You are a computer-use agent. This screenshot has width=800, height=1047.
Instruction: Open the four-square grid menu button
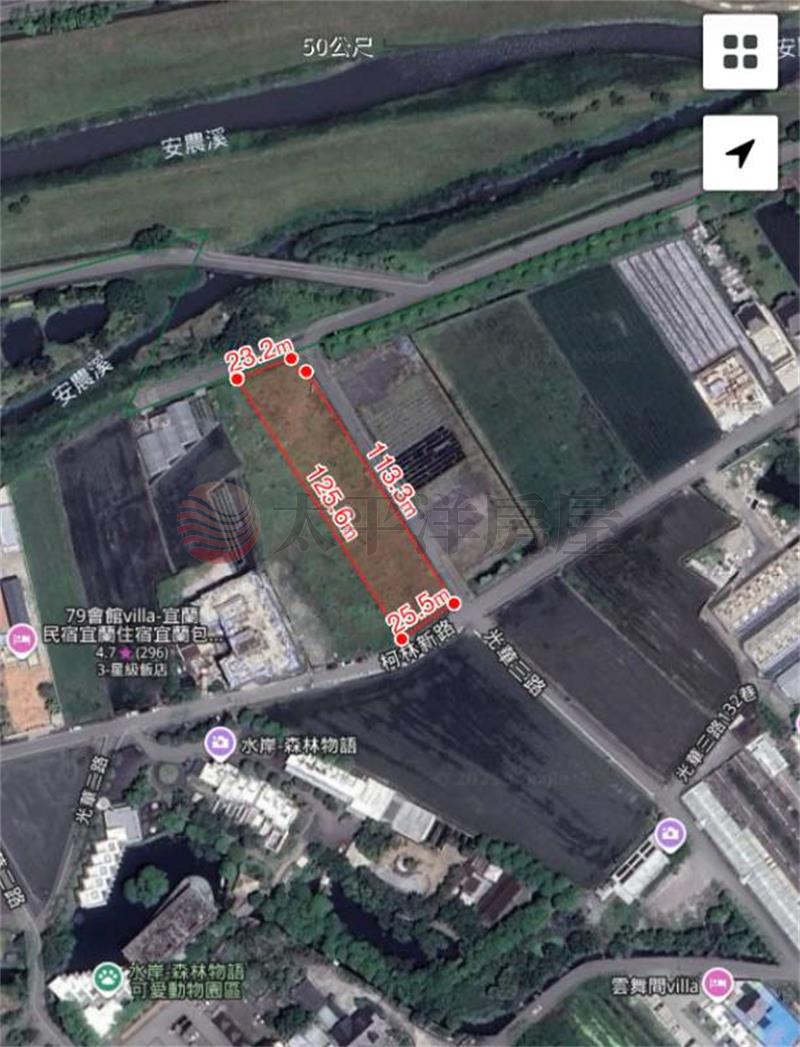[x=740, y=52]
